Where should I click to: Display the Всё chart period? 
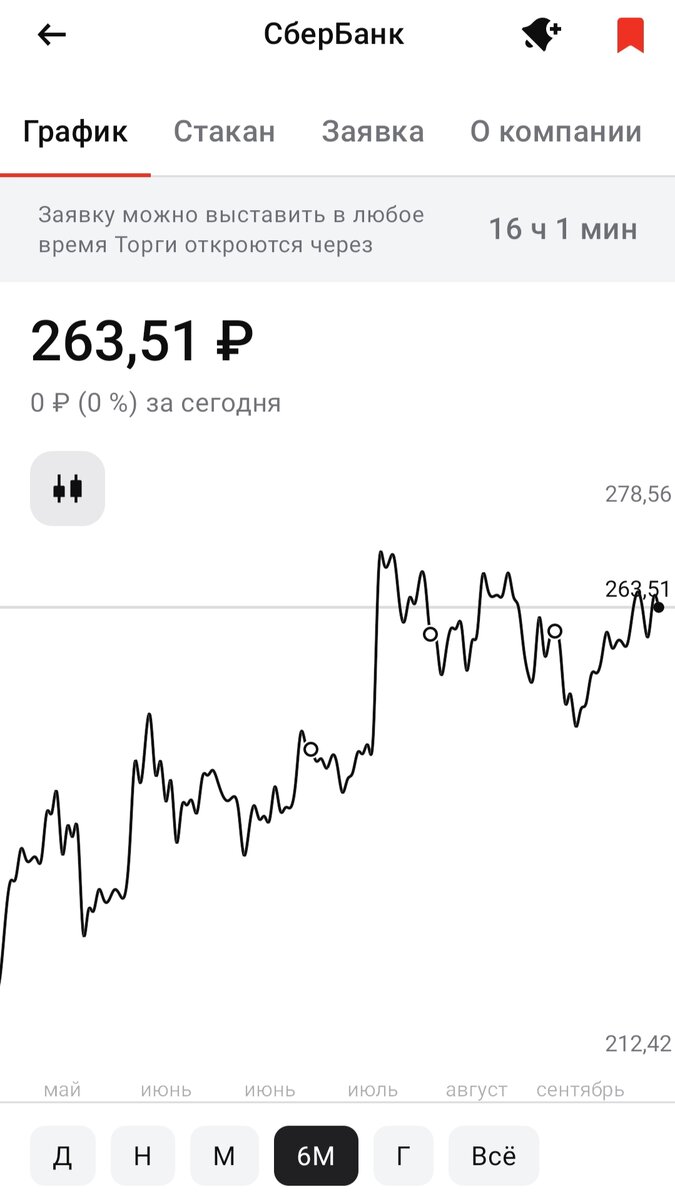coord(494,1156)
